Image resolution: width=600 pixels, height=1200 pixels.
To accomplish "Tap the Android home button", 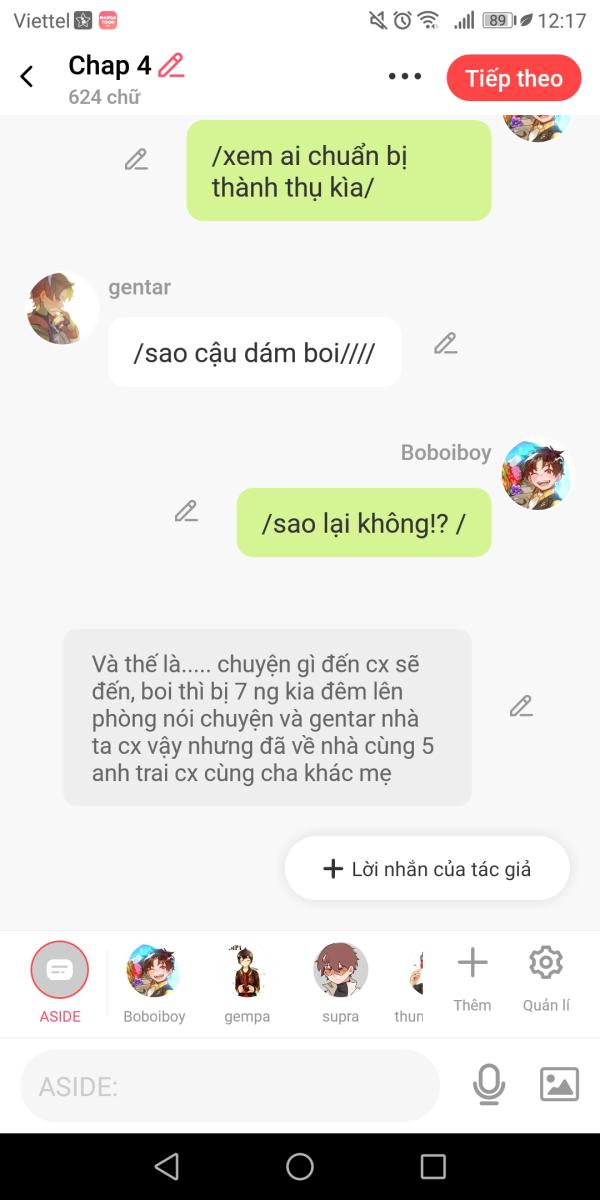I will [x=300, y=1166].
